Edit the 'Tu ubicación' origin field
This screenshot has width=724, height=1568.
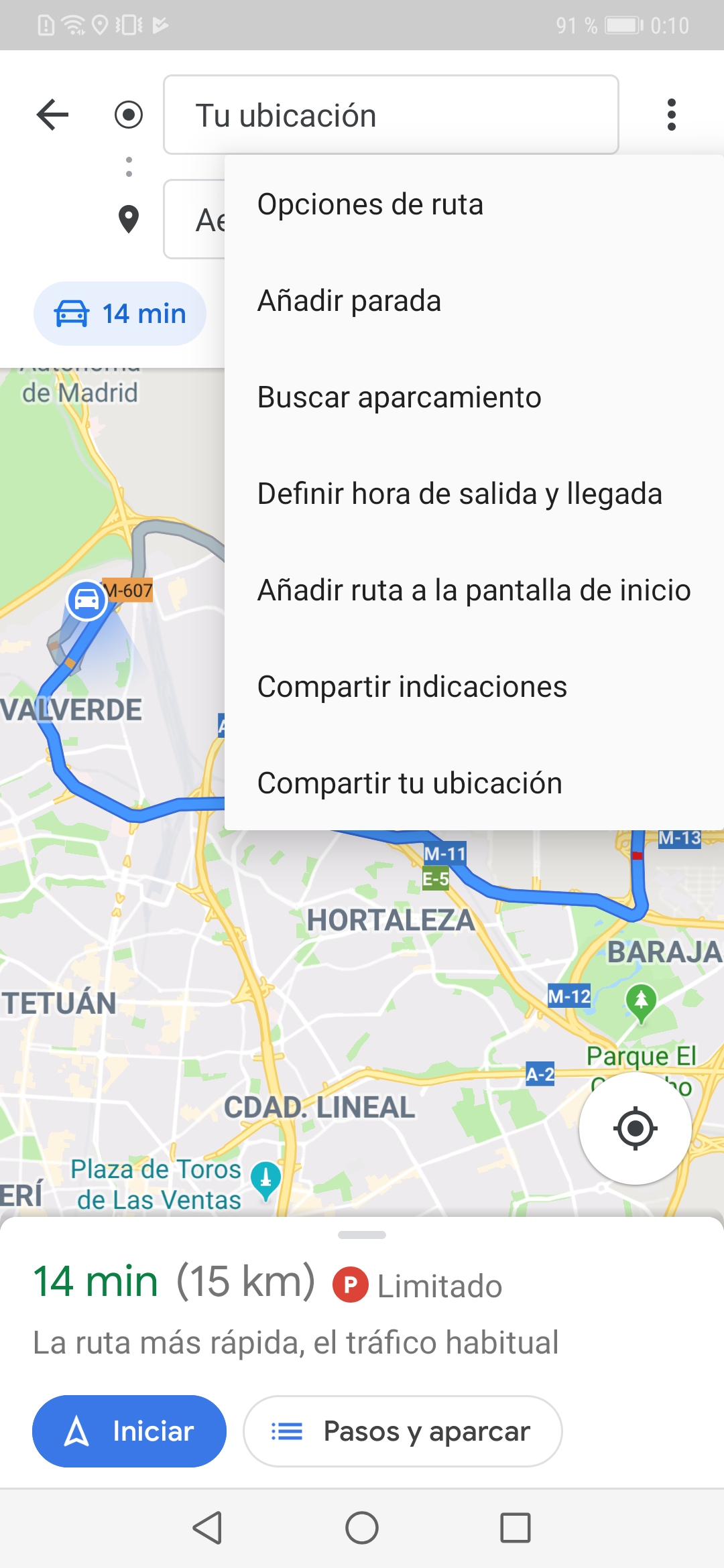click(x=390, y=115)
